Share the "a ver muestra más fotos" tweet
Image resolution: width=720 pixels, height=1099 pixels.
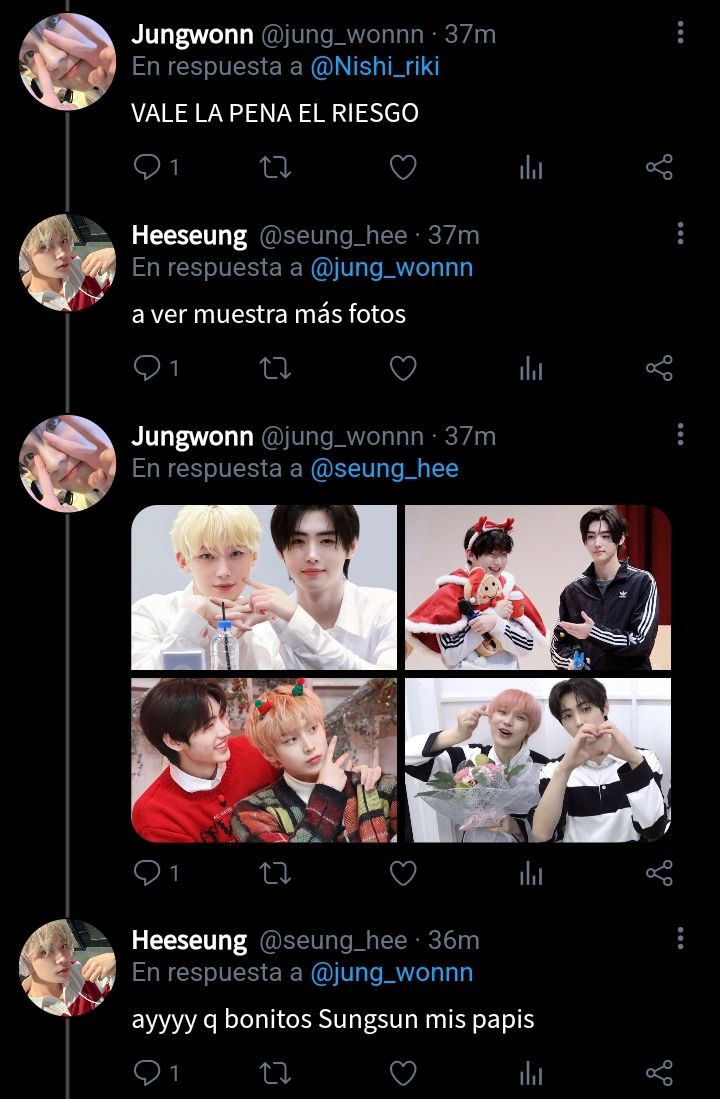click(x=659, y=369)
